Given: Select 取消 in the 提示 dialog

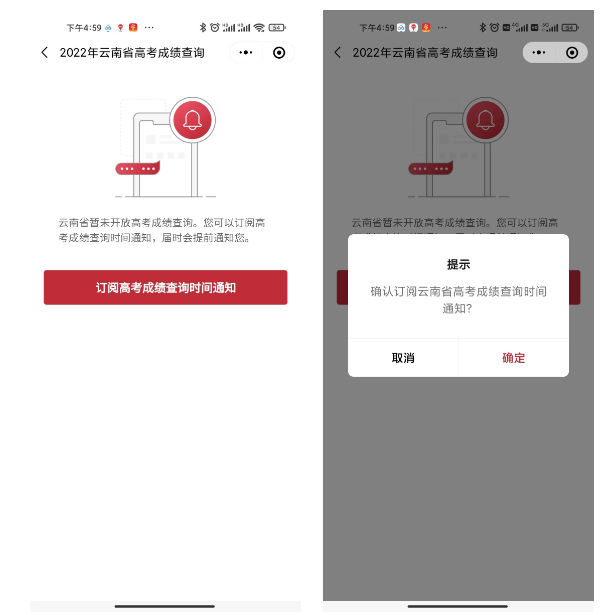Looking at the screenshot, I should click(403, 357).
